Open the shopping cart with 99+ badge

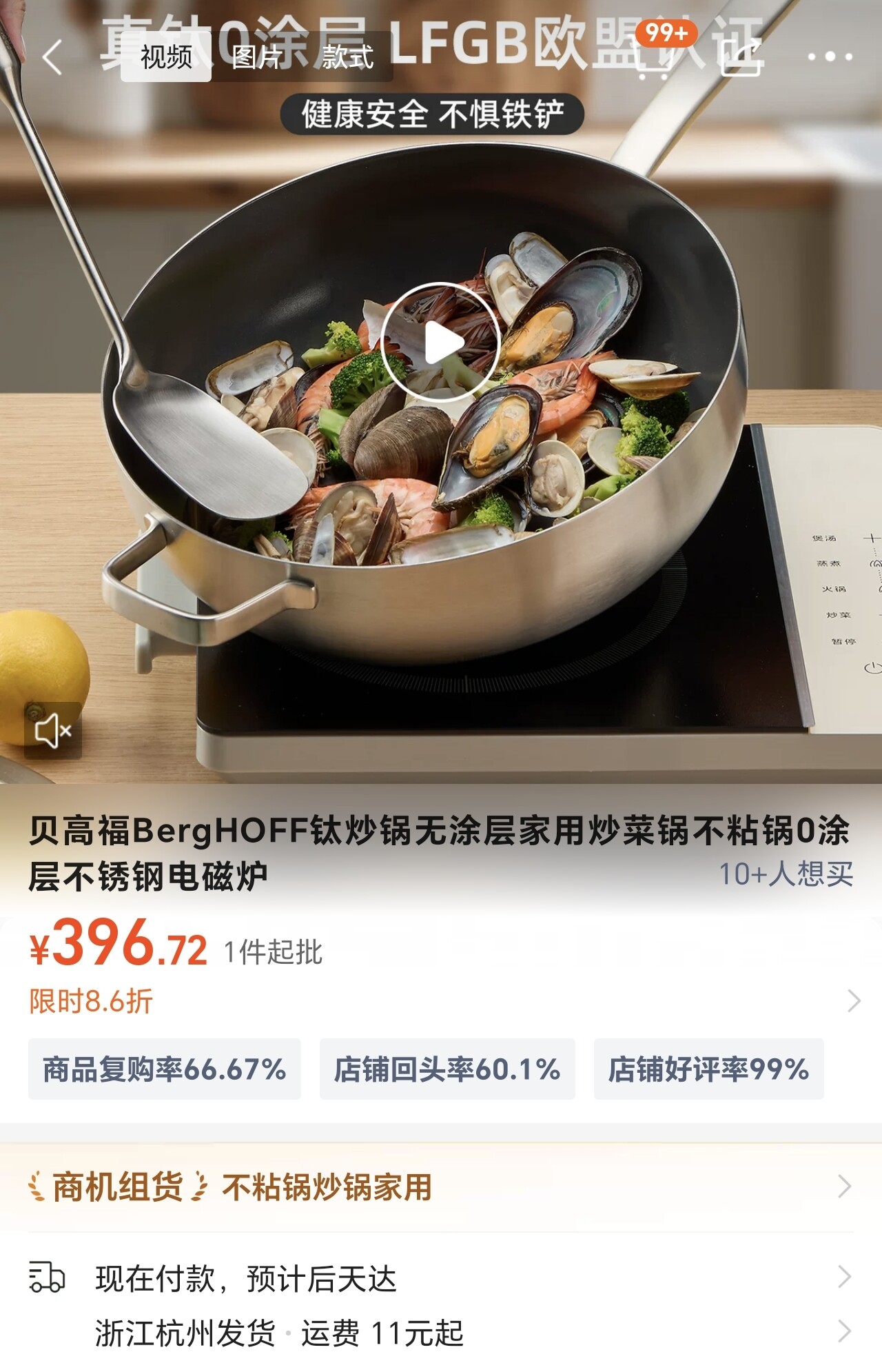pos(653,57)
